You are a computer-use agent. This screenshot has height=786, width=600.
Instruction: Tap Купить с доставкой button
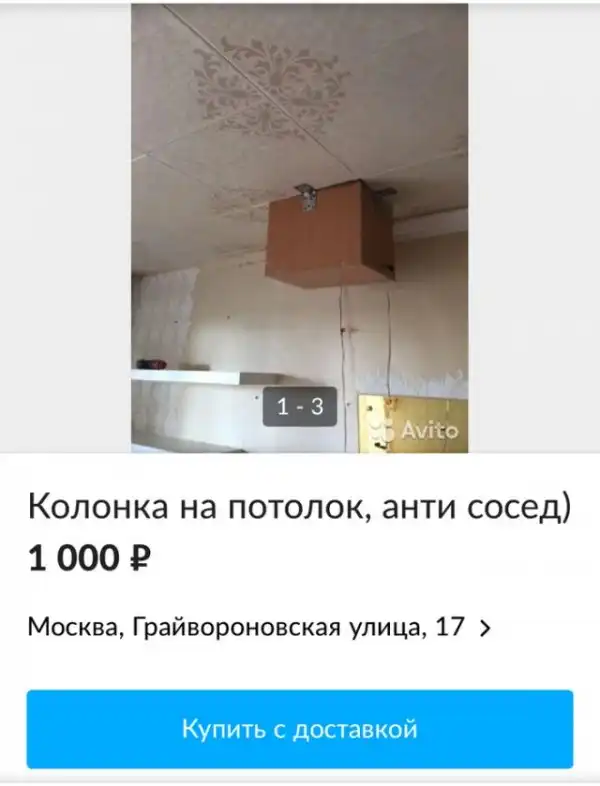(x=299, y=729)
